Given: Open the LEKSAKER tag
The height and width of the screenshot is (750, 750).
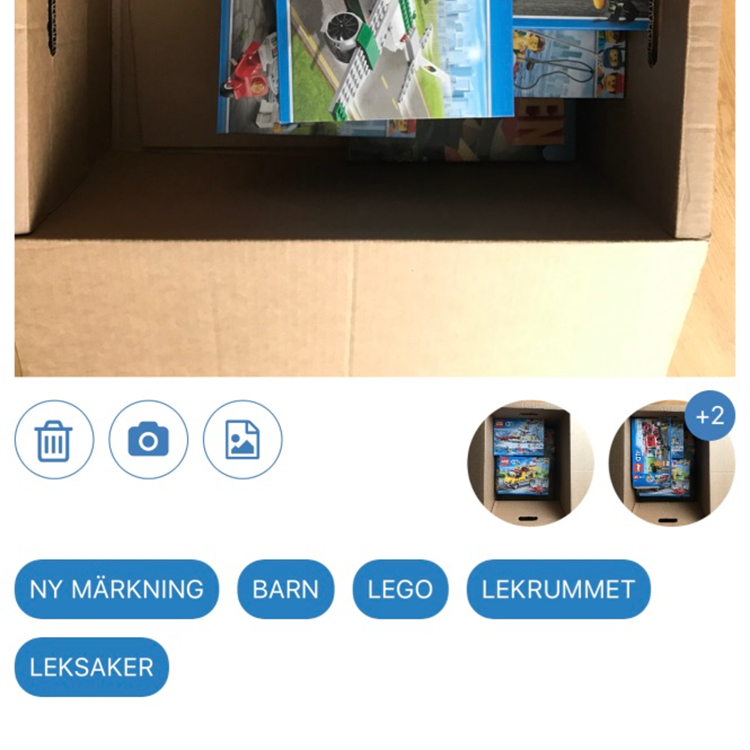Looking at the screenshot, I should (x=91, y=667).
